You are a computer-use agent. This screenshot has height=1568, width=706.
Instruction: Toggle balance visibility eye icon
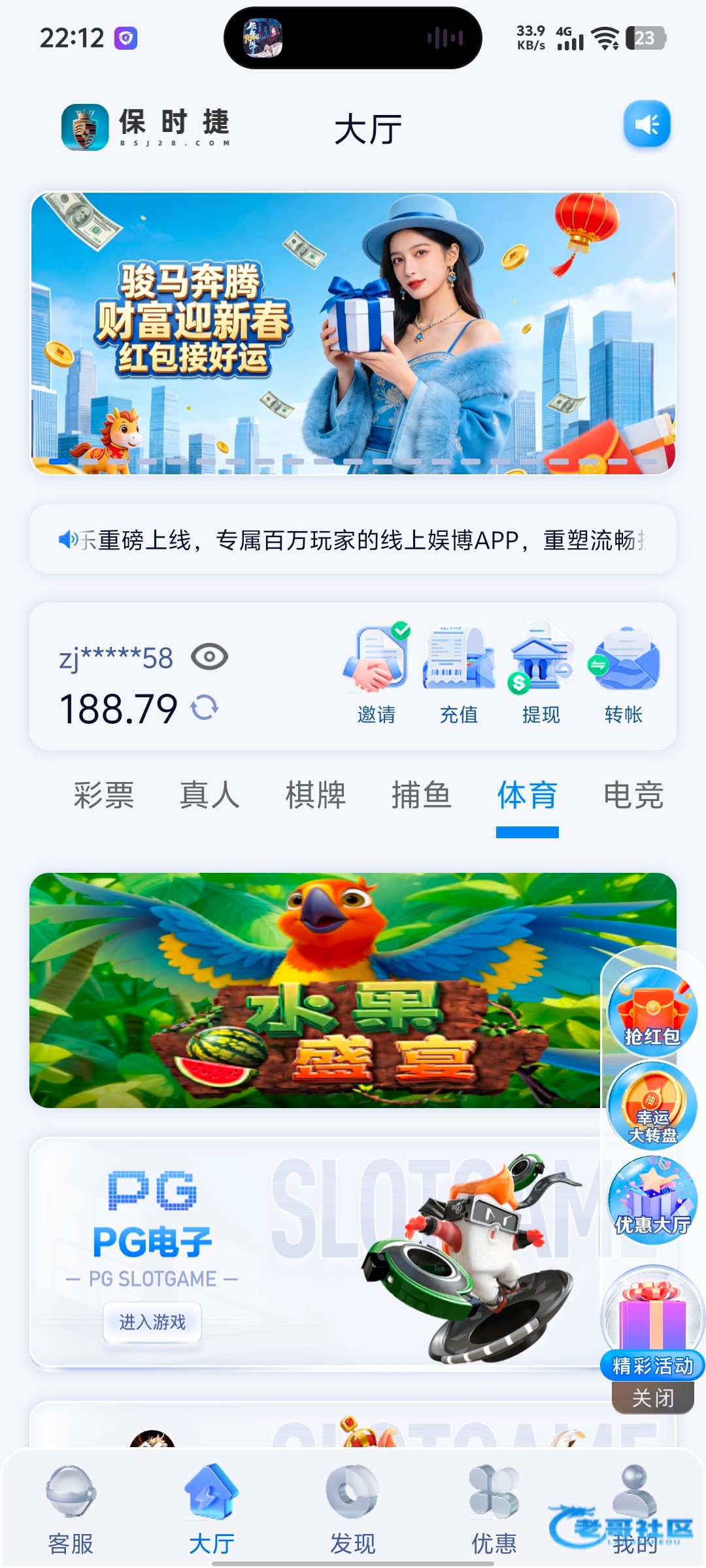[x=209, y=657]
